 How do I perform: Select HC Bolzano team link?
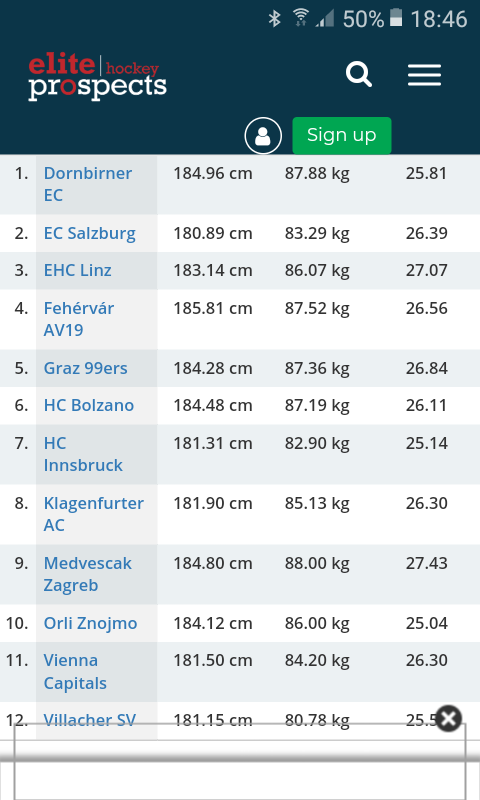[89, 405]
